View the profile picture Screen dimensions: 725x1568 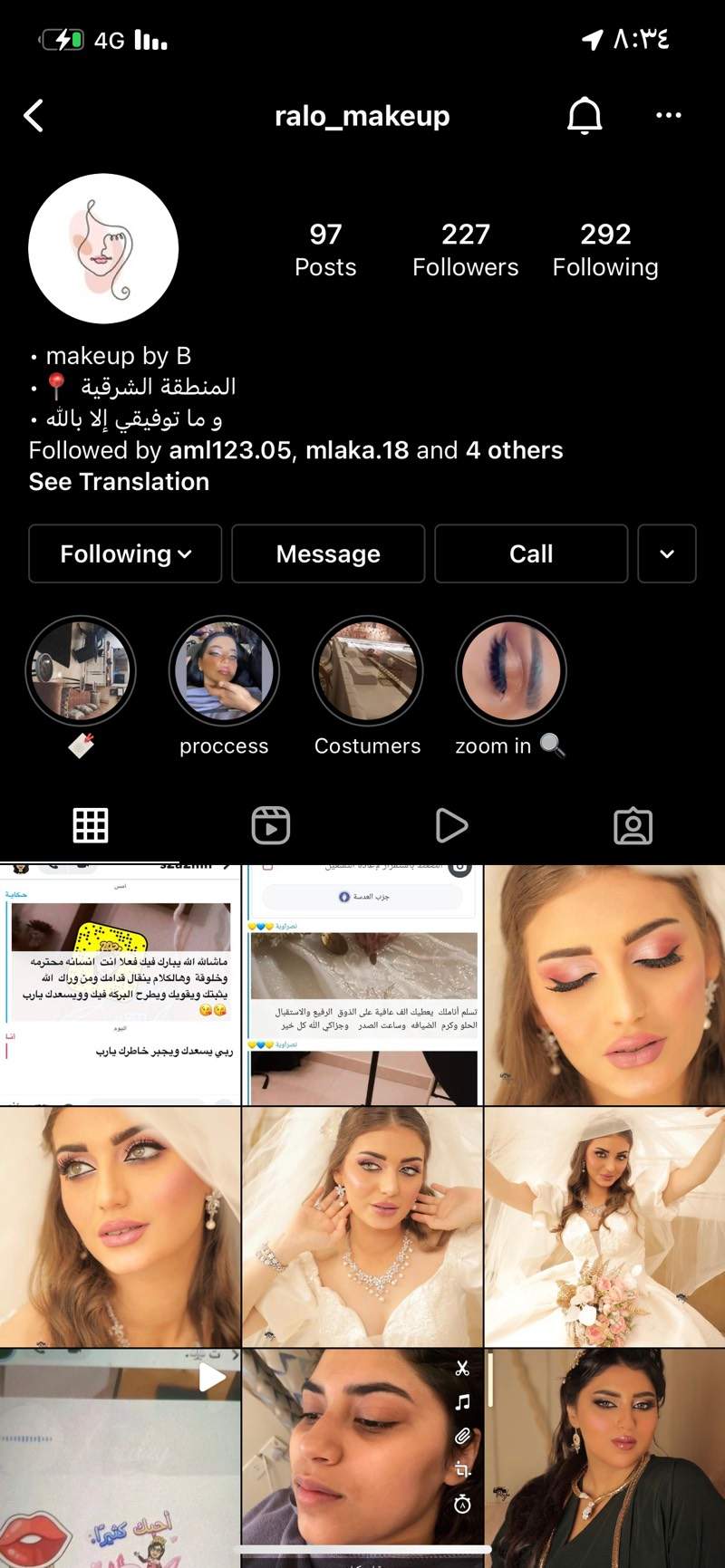pyautogui.click(x=103, y=249)
